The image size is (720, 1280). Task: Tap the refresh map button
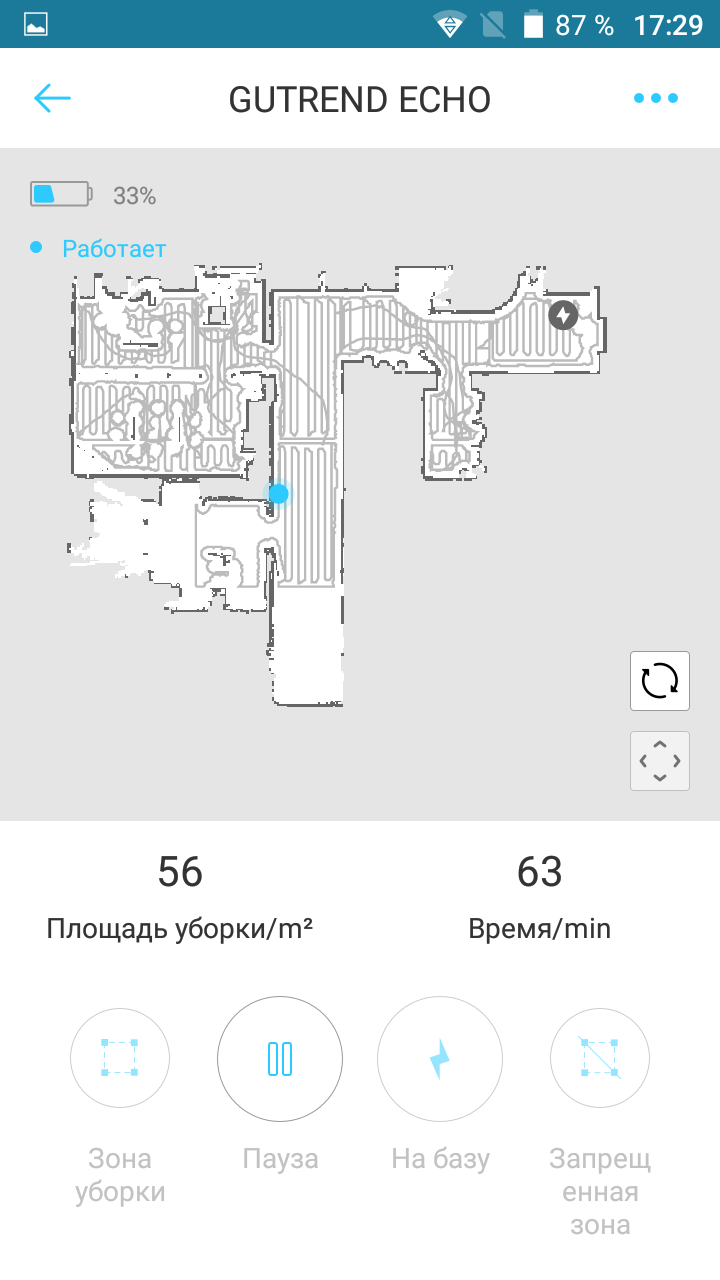pyautogui.click(x=659, y=681)
